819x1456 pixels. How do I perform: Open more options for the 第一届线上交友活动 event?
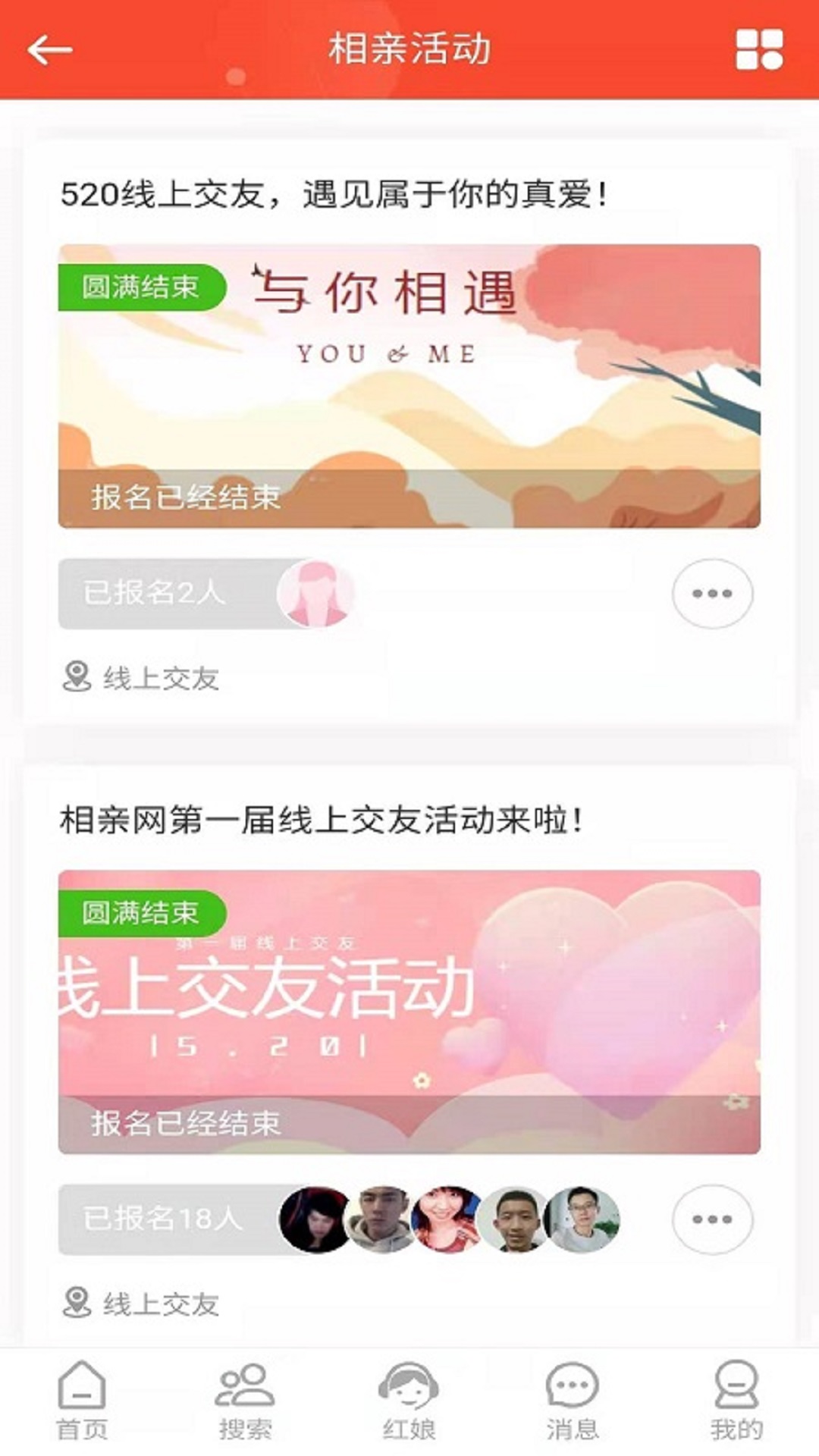712,1219
